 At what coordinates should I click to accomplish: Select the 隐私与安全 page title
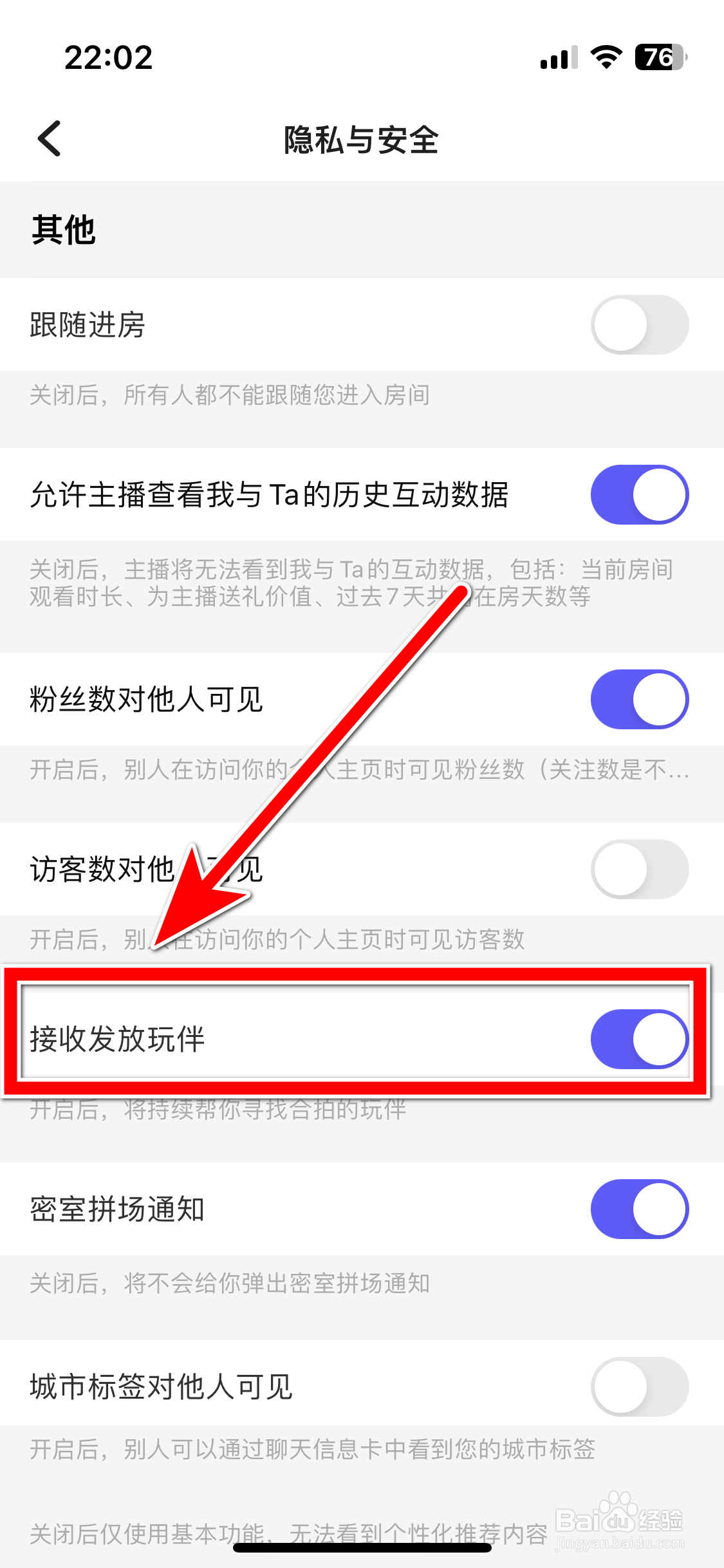pyautogui.click(x=362, y=142)
